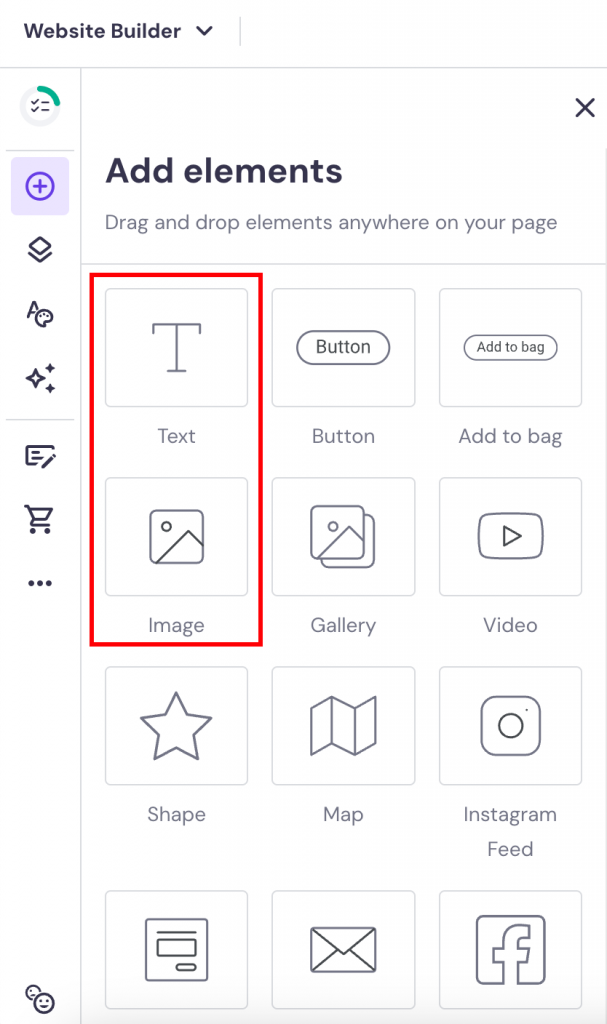The image size is (607, 1024).
Task: Open the Website Builder dropdown
Action: point(119,31)
